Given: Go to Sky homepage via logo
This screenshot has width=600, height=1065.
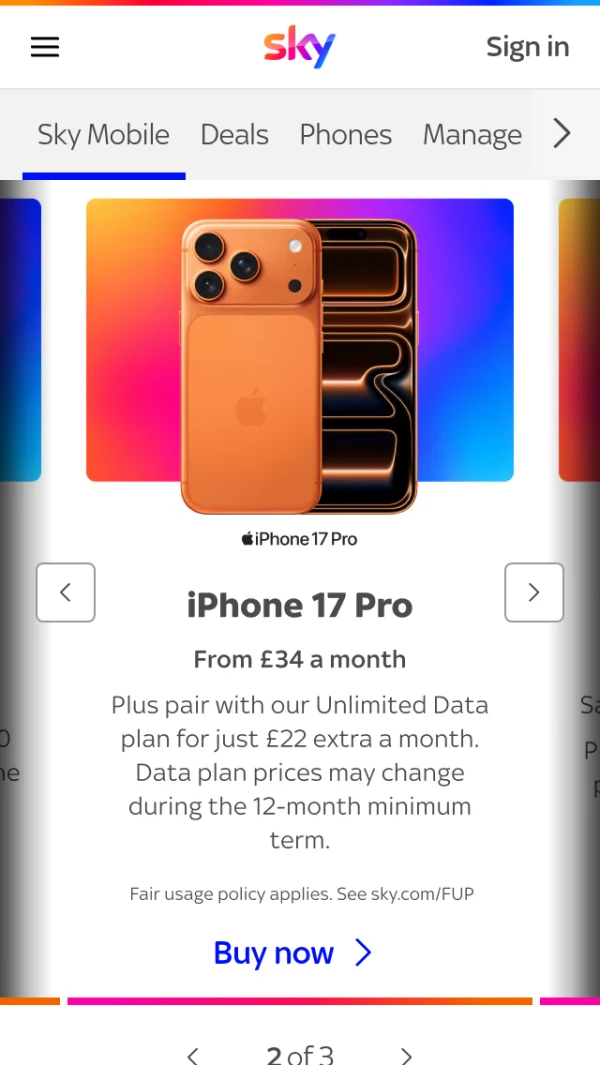Looking at the screenshot, I should (x=299, y=47).
